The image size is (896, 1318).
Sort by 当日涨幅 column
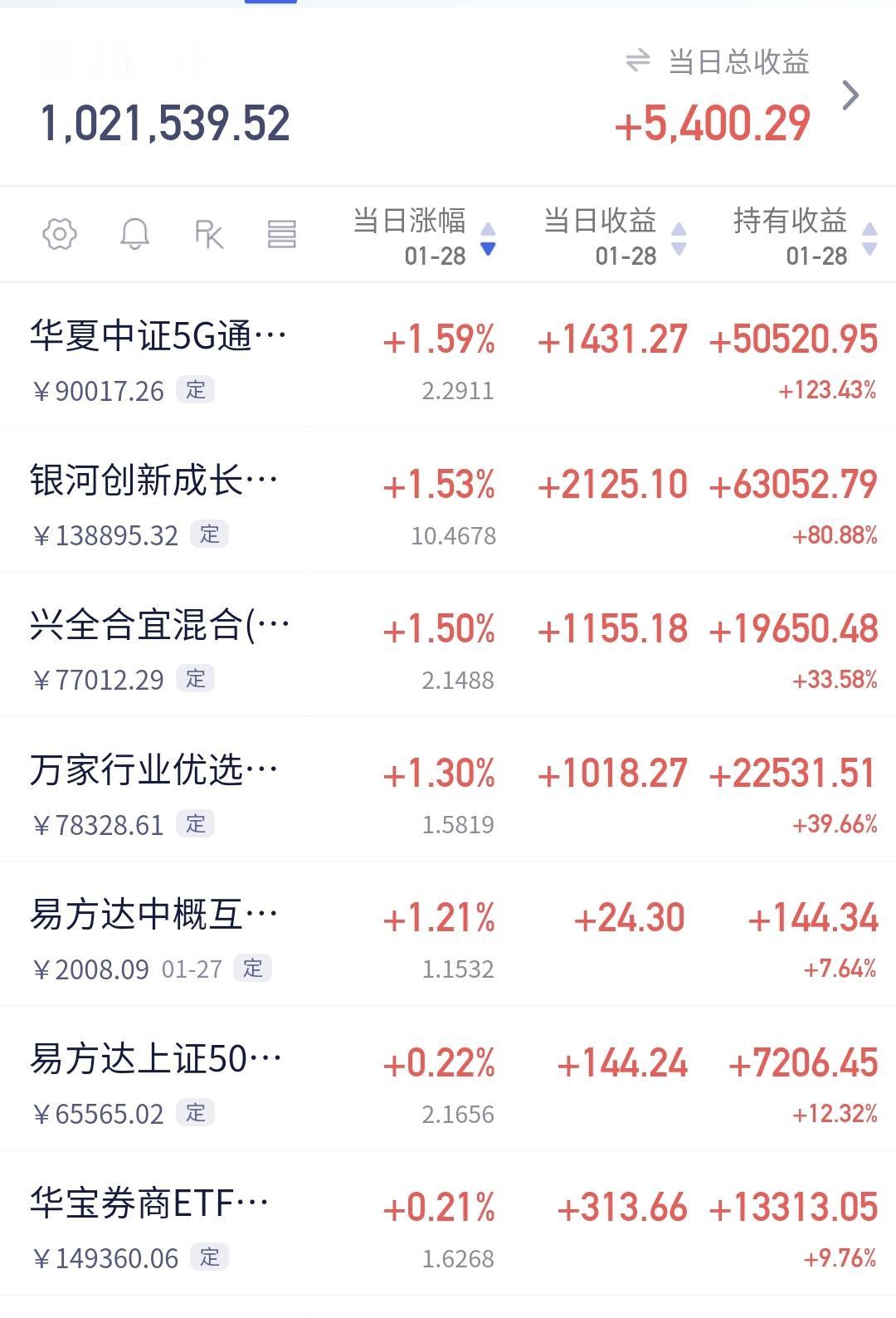[425, 237]
